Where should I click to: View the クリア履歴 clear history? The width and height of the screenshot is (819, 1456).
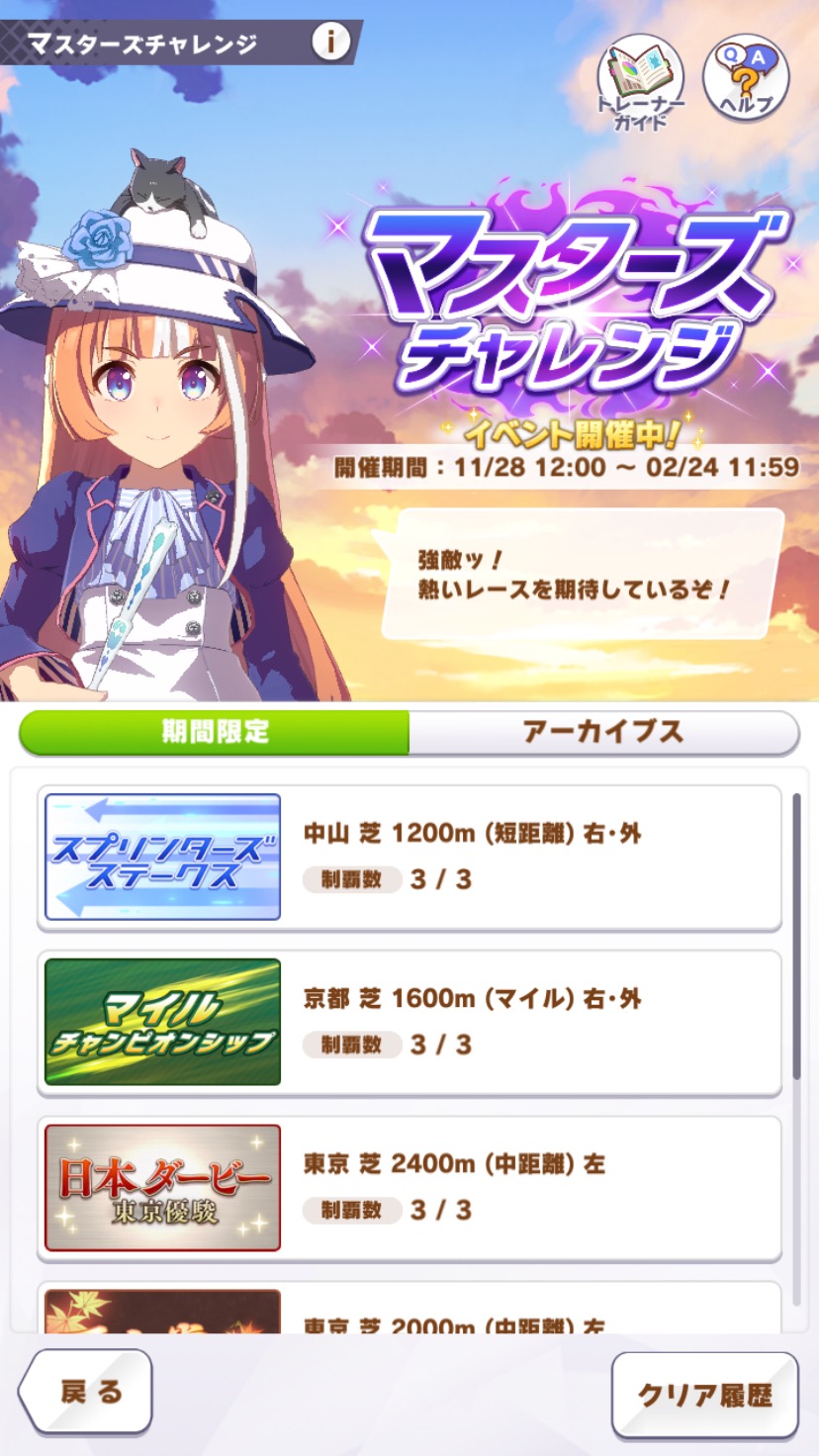[x=704, y=1395]
